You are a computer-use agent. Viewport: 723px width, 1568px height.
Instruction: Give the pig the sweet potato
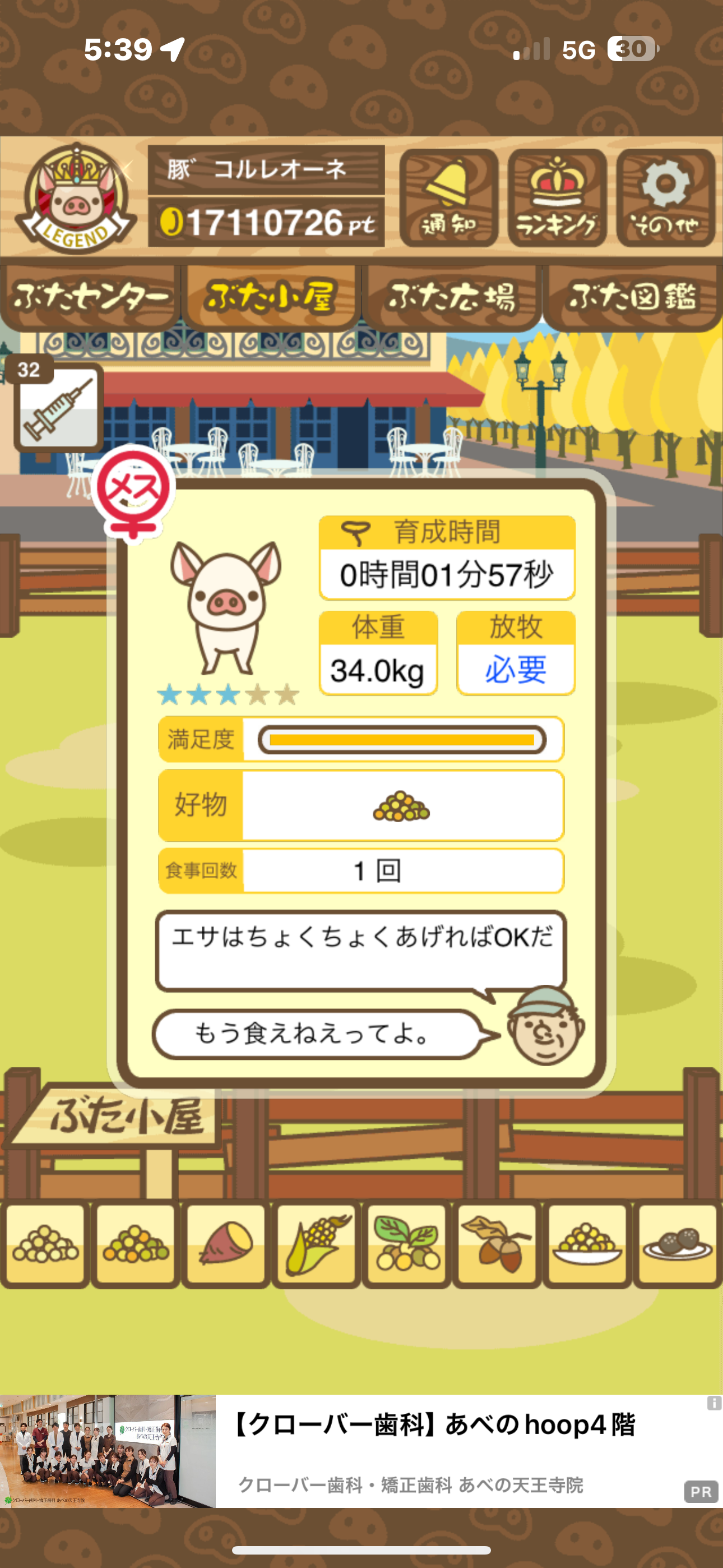click(x=226, y=1244)
